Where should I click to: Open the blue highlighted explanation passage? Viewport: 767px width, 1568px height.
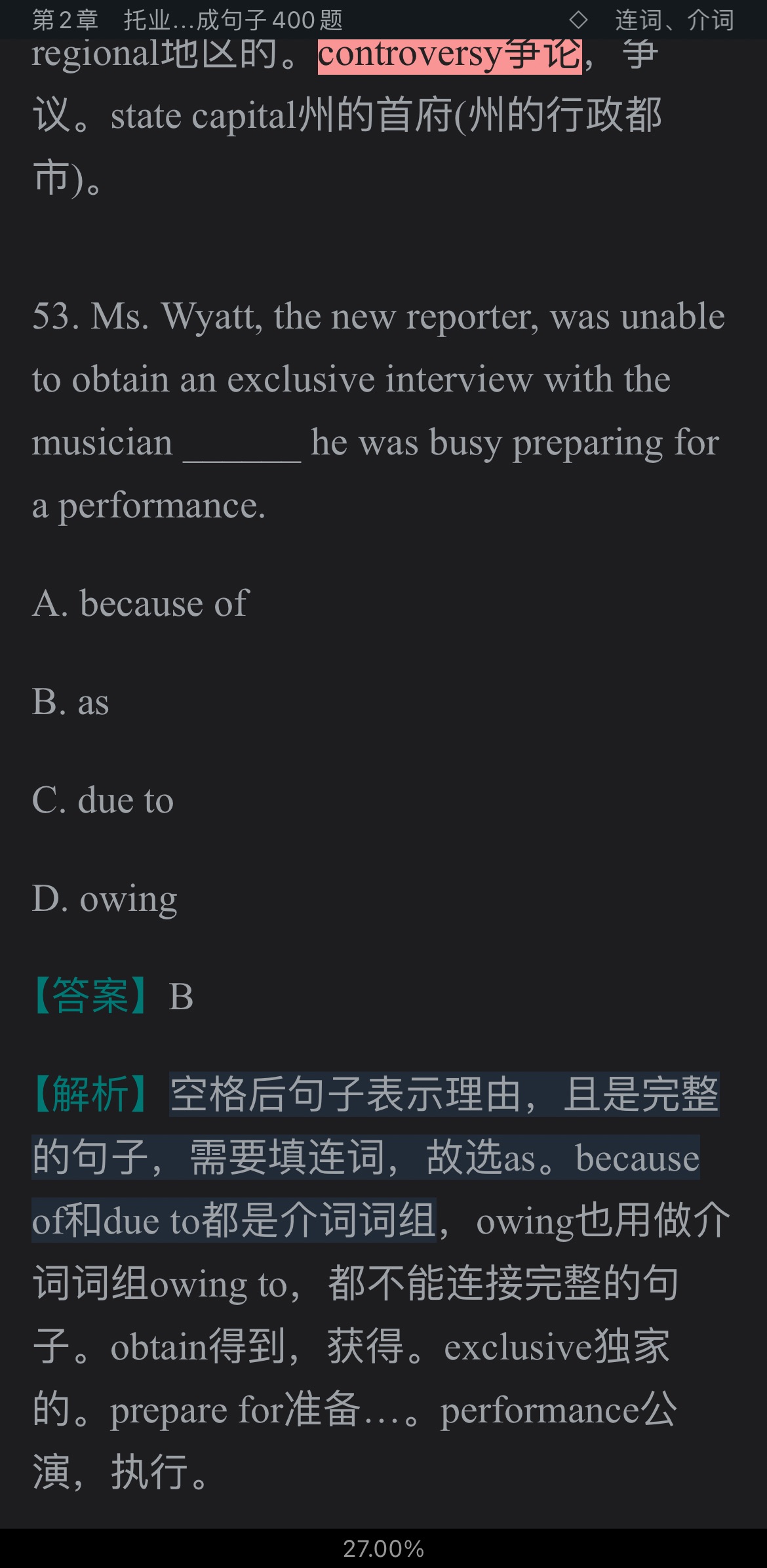tap(365, 1157)
